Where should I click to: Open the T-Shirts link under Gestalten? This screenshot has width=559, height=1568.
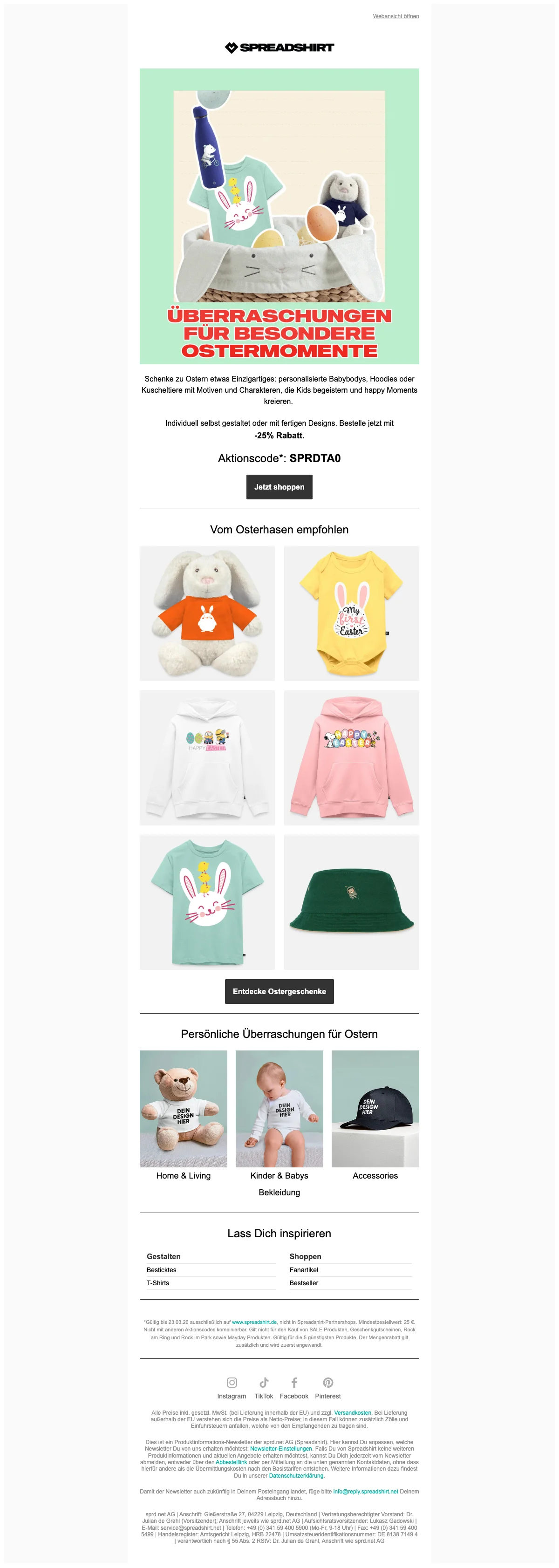pos(158,1282)
